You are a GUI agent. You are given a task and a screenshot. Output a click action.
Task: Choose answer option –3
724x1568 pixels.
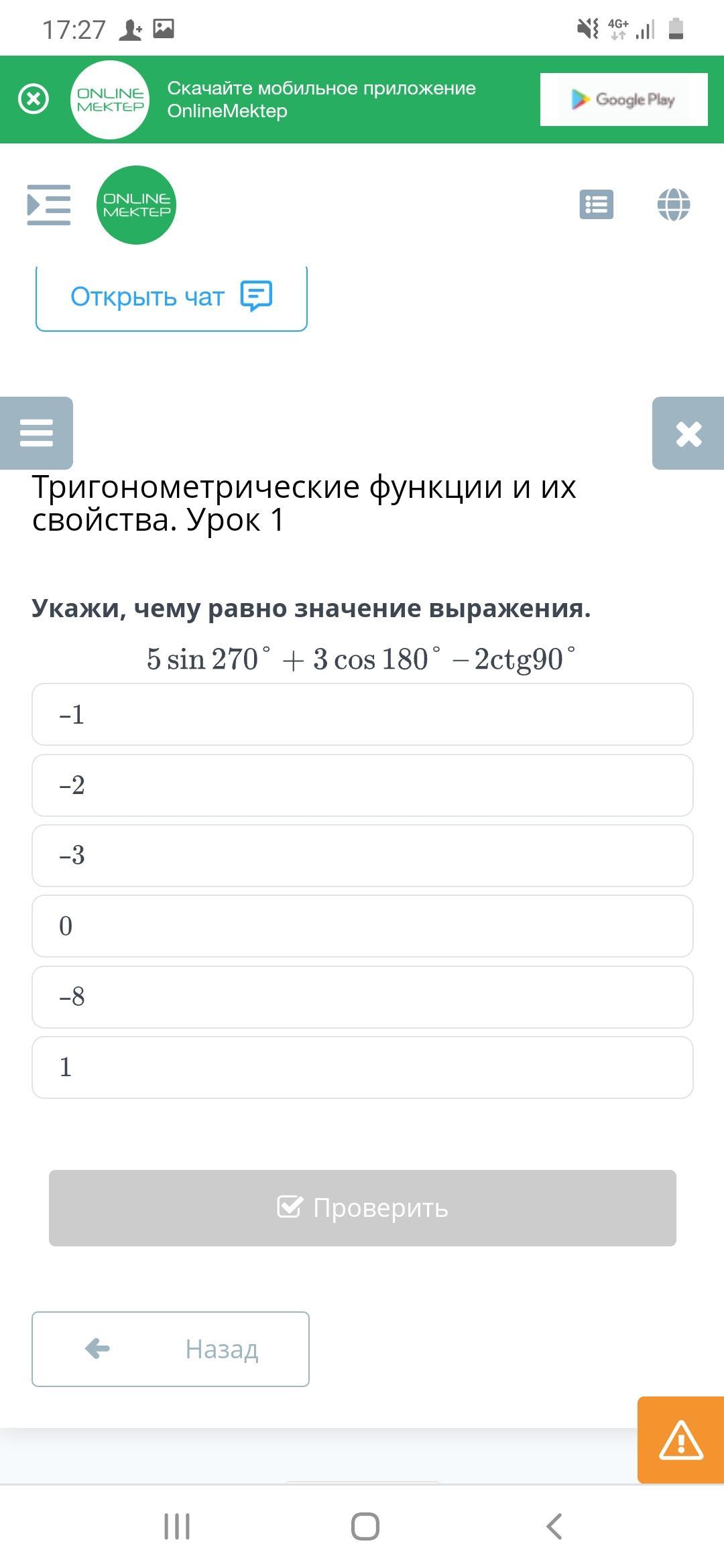[x=363, y=856]
